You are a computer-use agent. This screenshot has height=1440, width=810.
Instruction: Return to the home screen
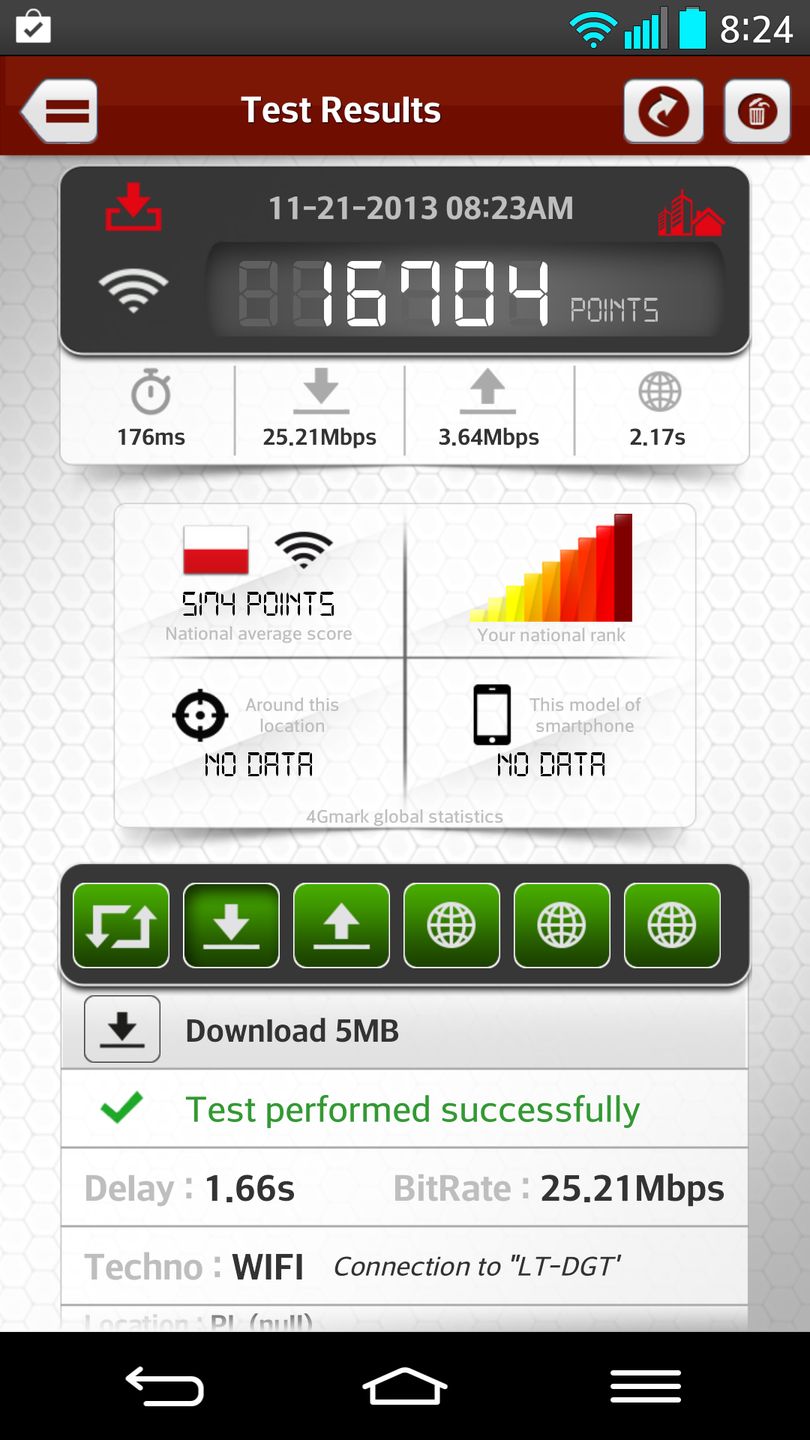[x=404, y=1386]
